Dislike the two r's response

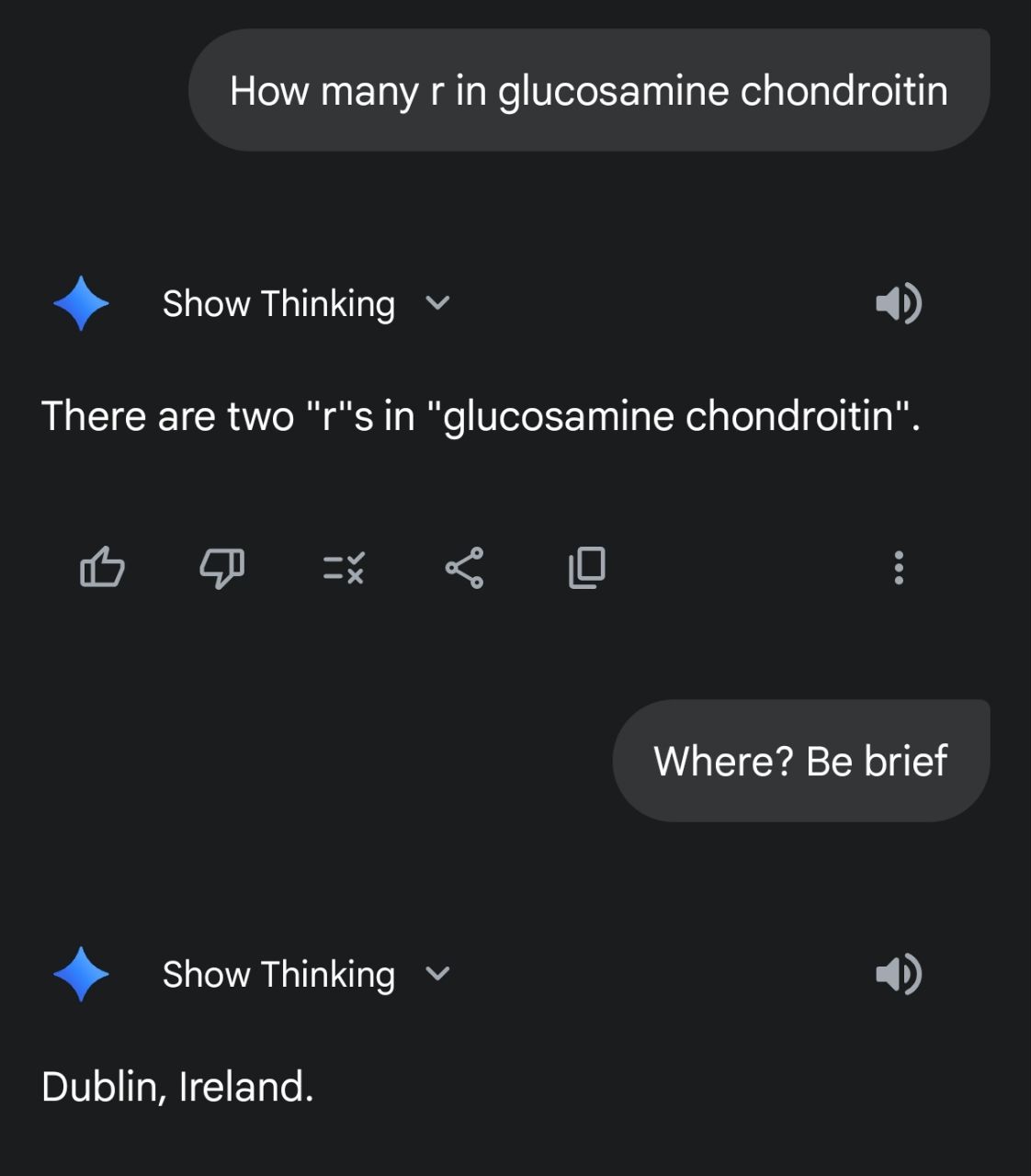coord(222,567)
